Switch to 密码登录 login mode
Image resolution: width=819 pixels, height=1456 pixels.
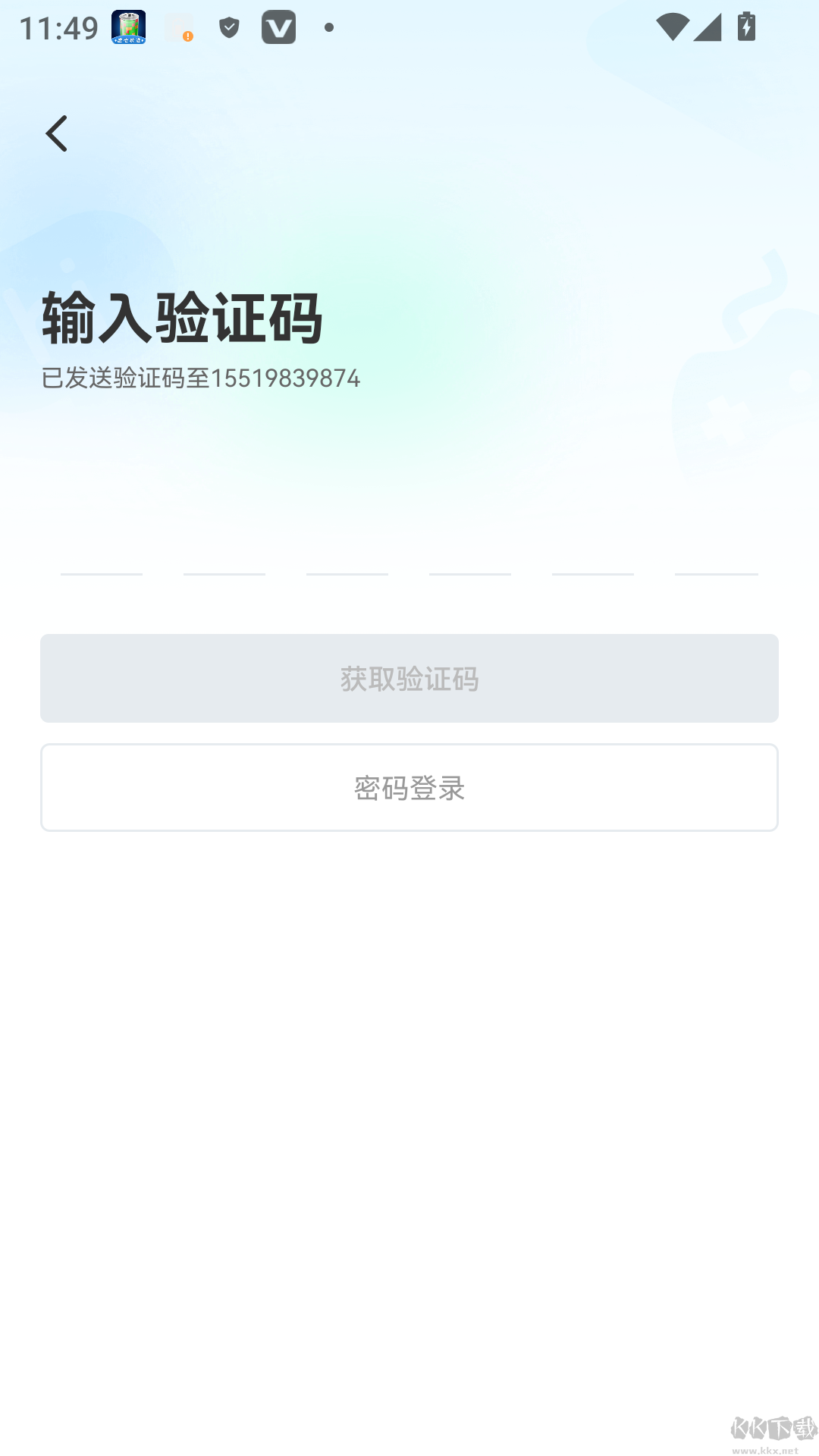point(409,787)
